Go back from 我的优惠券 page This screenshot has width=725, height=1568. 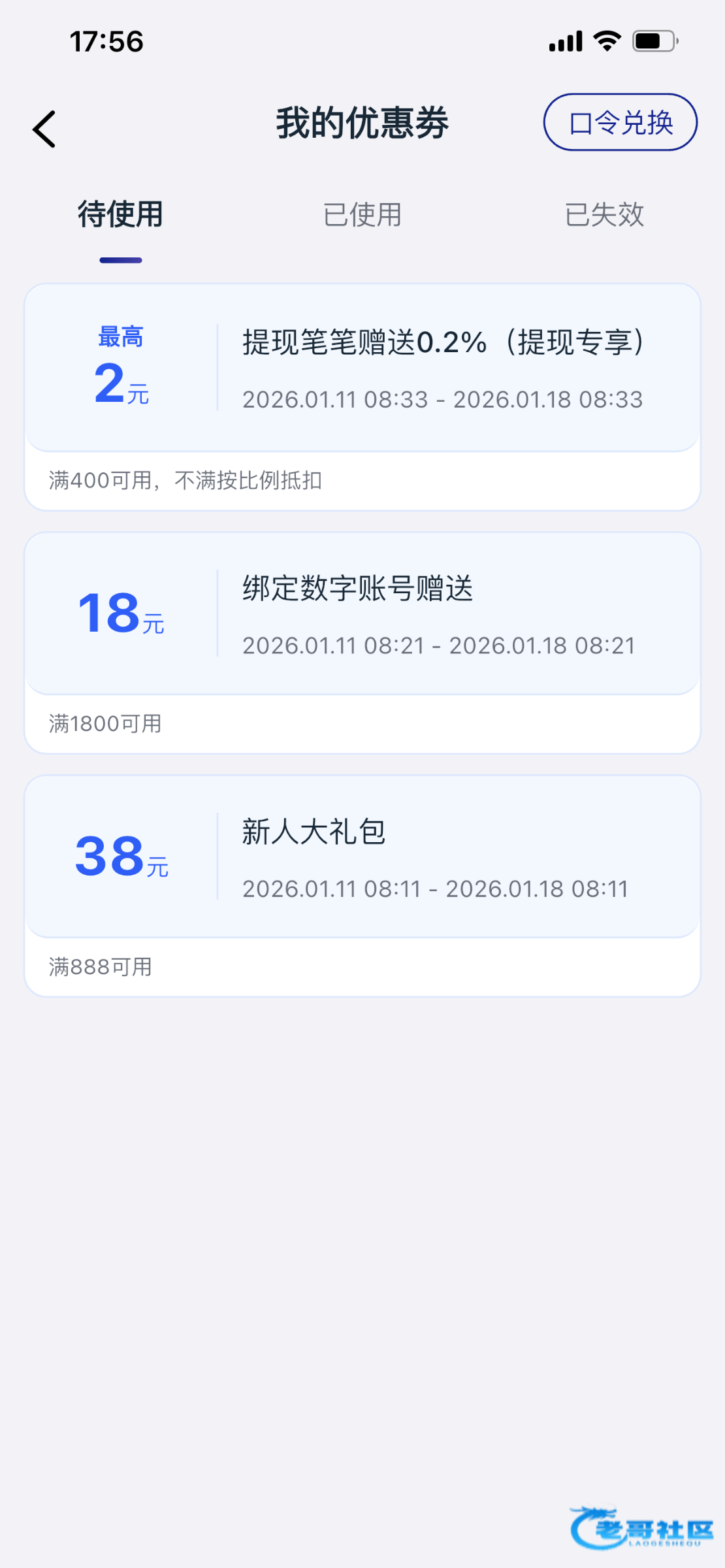pyautogui.click(x=44, y=129)
